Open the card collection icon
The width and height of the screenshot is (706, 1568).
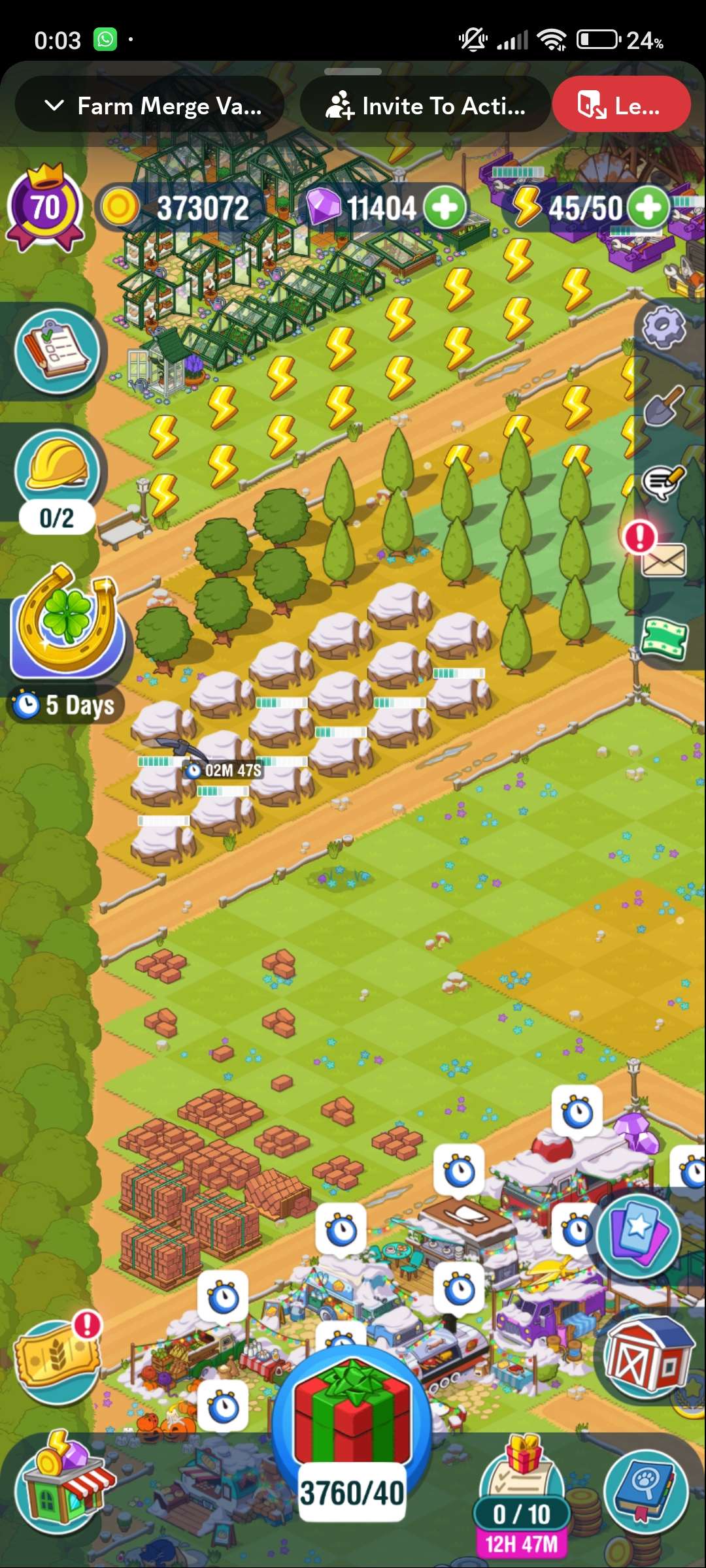(637, 1235)
